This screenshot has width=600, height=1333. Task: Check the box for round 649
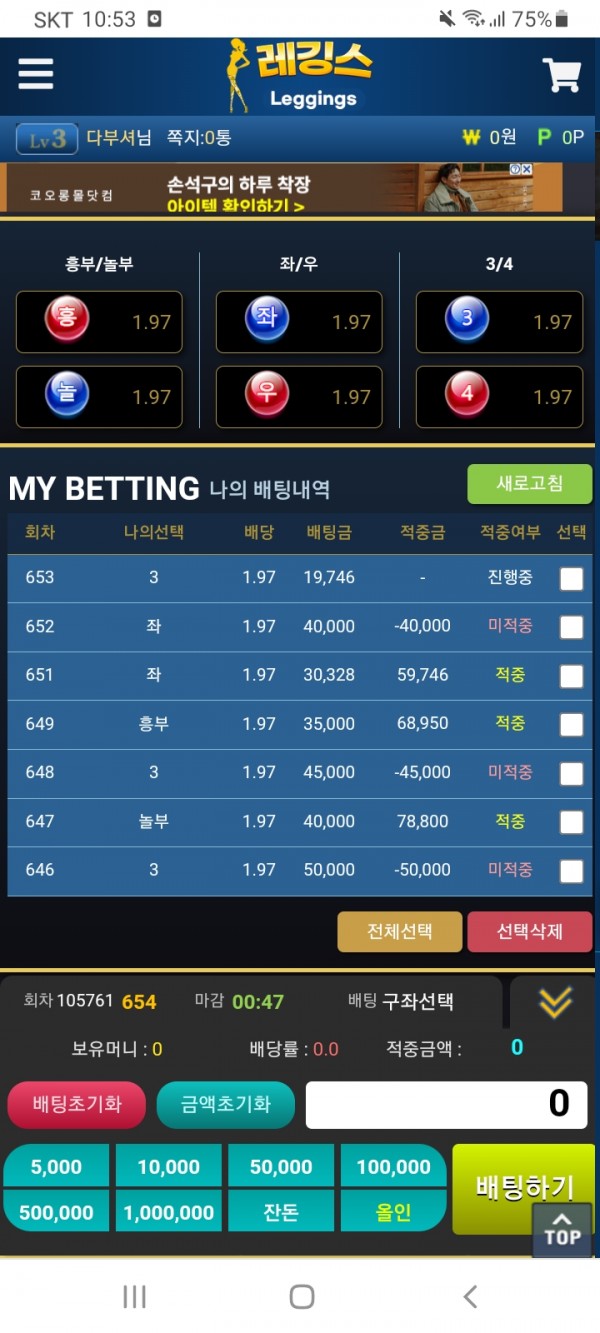571,724
